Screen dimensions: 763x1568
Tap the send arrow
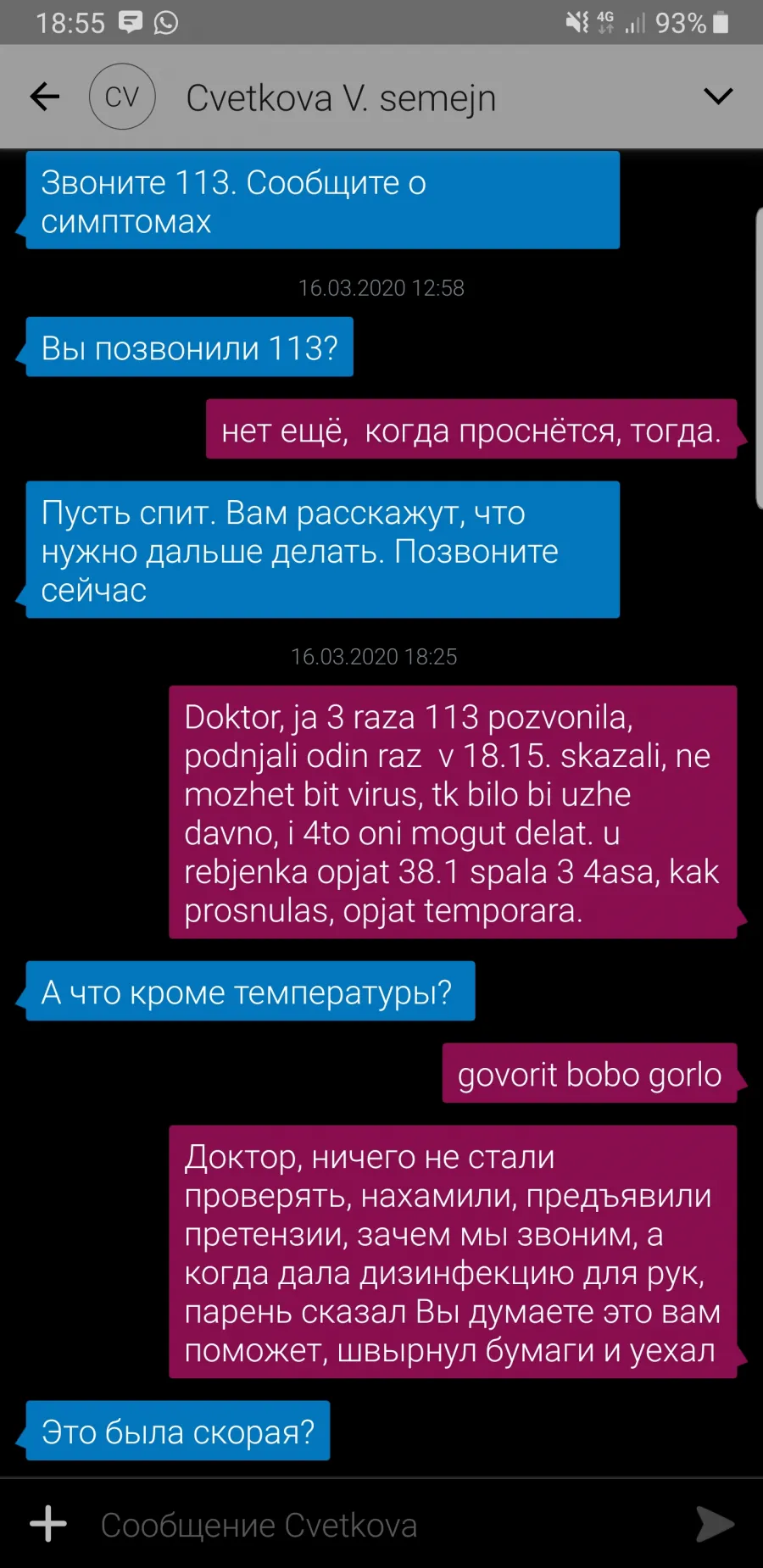pyautogui.click(x=715, y=1524)
